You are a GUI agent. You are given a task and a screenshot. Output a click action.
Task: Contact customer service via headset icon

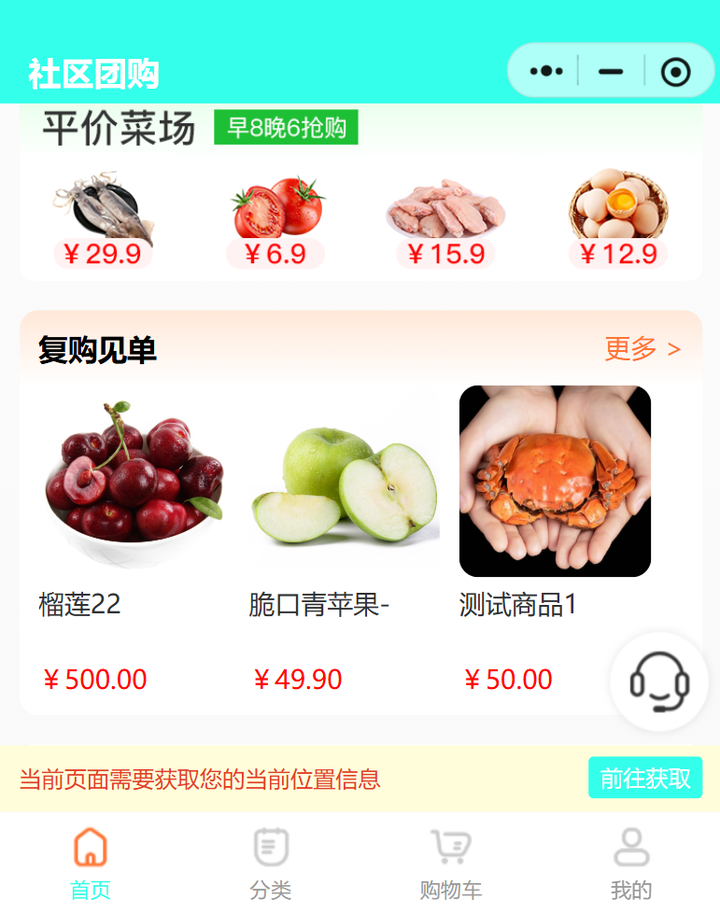(x=659, y=682)
